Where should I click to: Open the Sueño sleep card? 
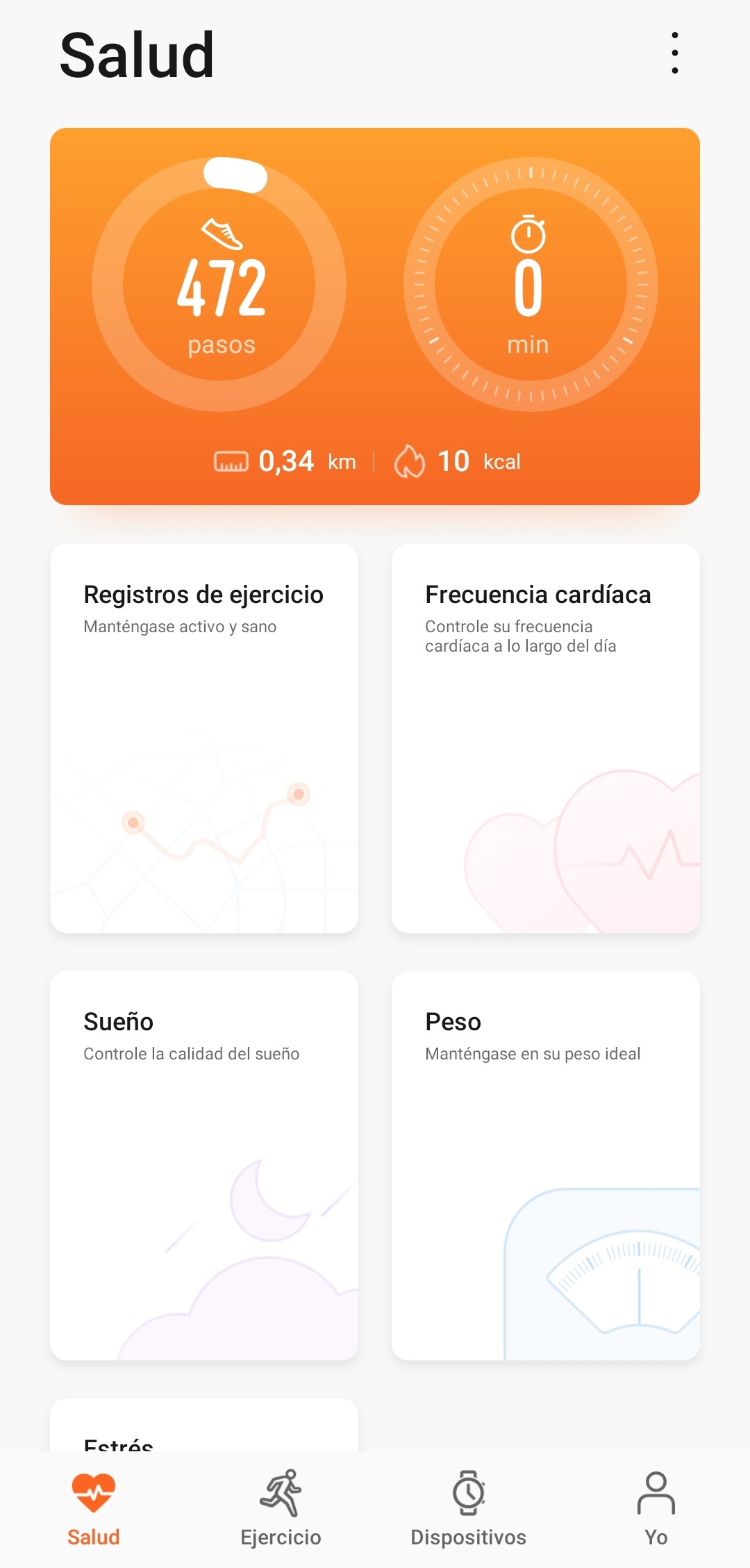coord(204,1165)
